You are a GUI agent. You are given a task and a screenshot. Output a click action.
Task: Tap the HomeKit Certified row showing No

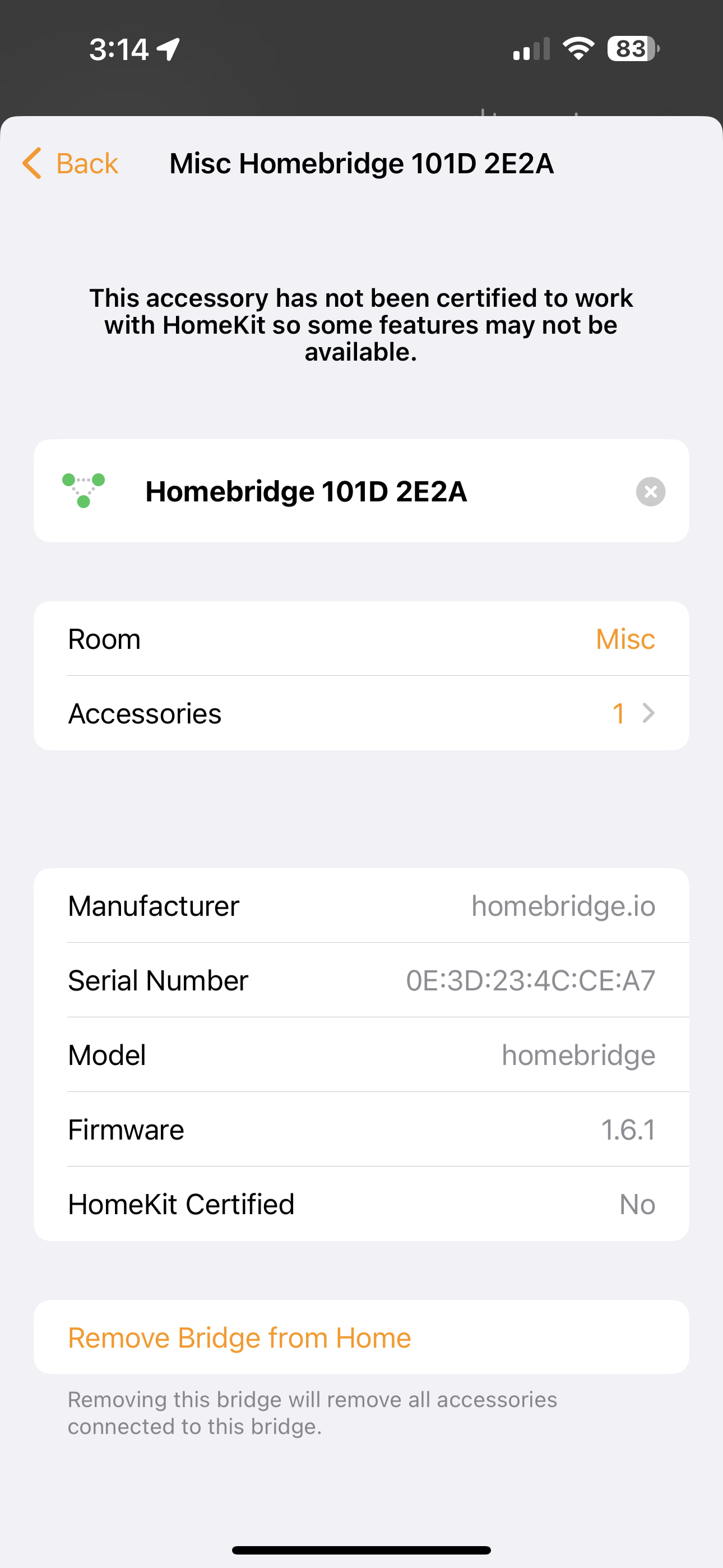point(361,1204)
